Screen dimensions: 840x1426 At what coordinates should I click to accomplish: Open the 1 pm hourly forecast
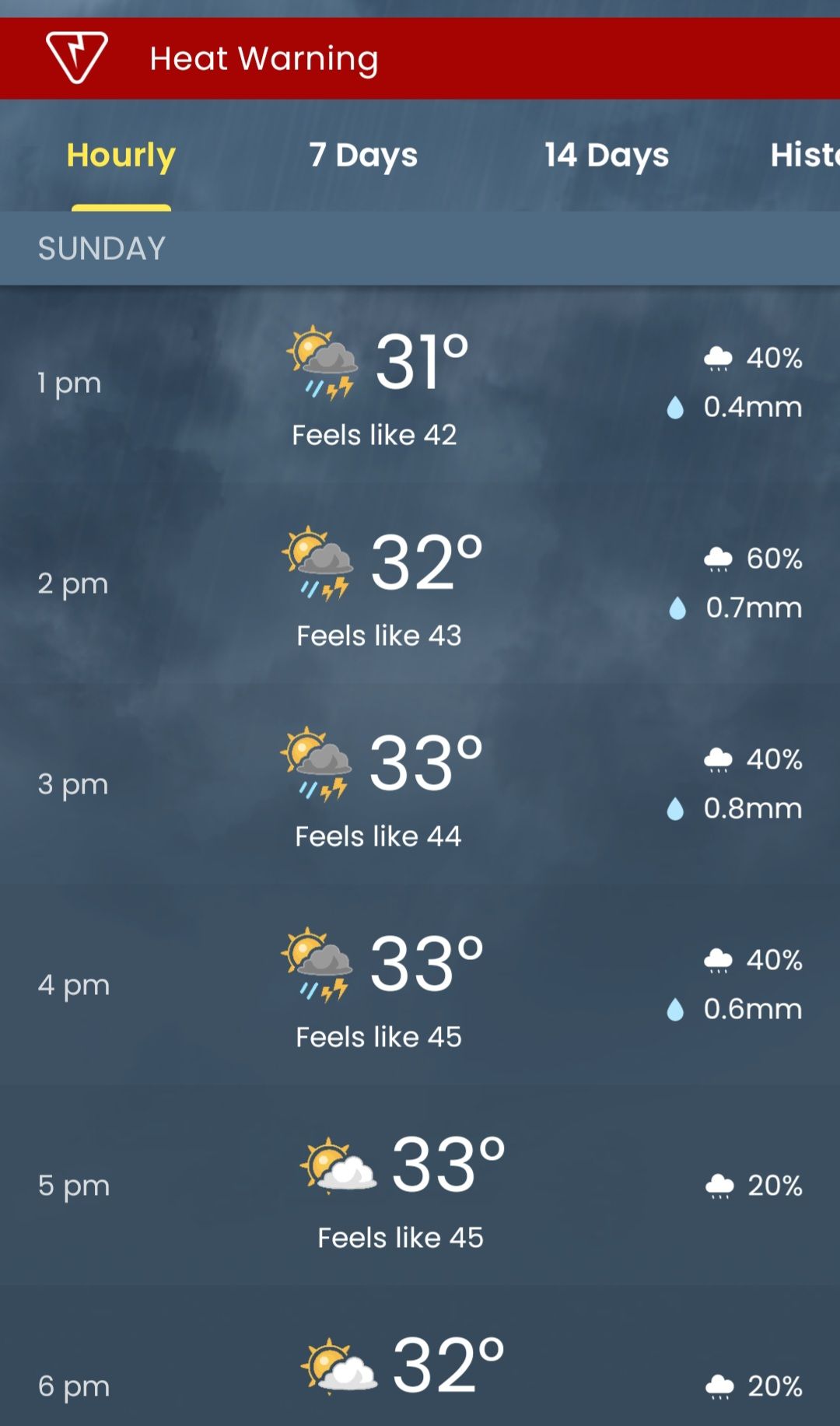[420, 383]
